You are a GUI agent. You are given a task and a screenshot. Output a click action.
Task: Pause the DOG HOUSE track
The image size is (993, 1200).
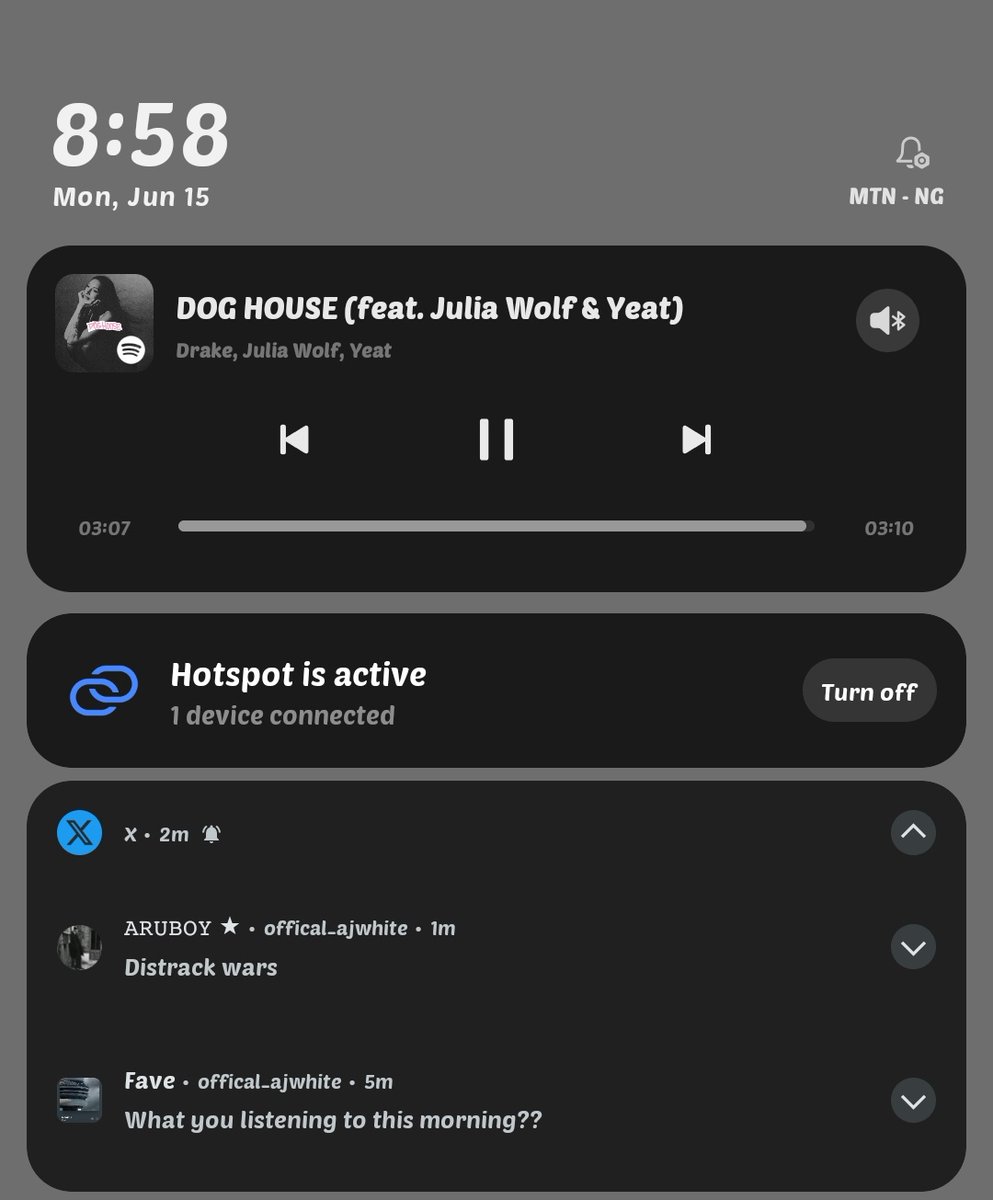496,439
